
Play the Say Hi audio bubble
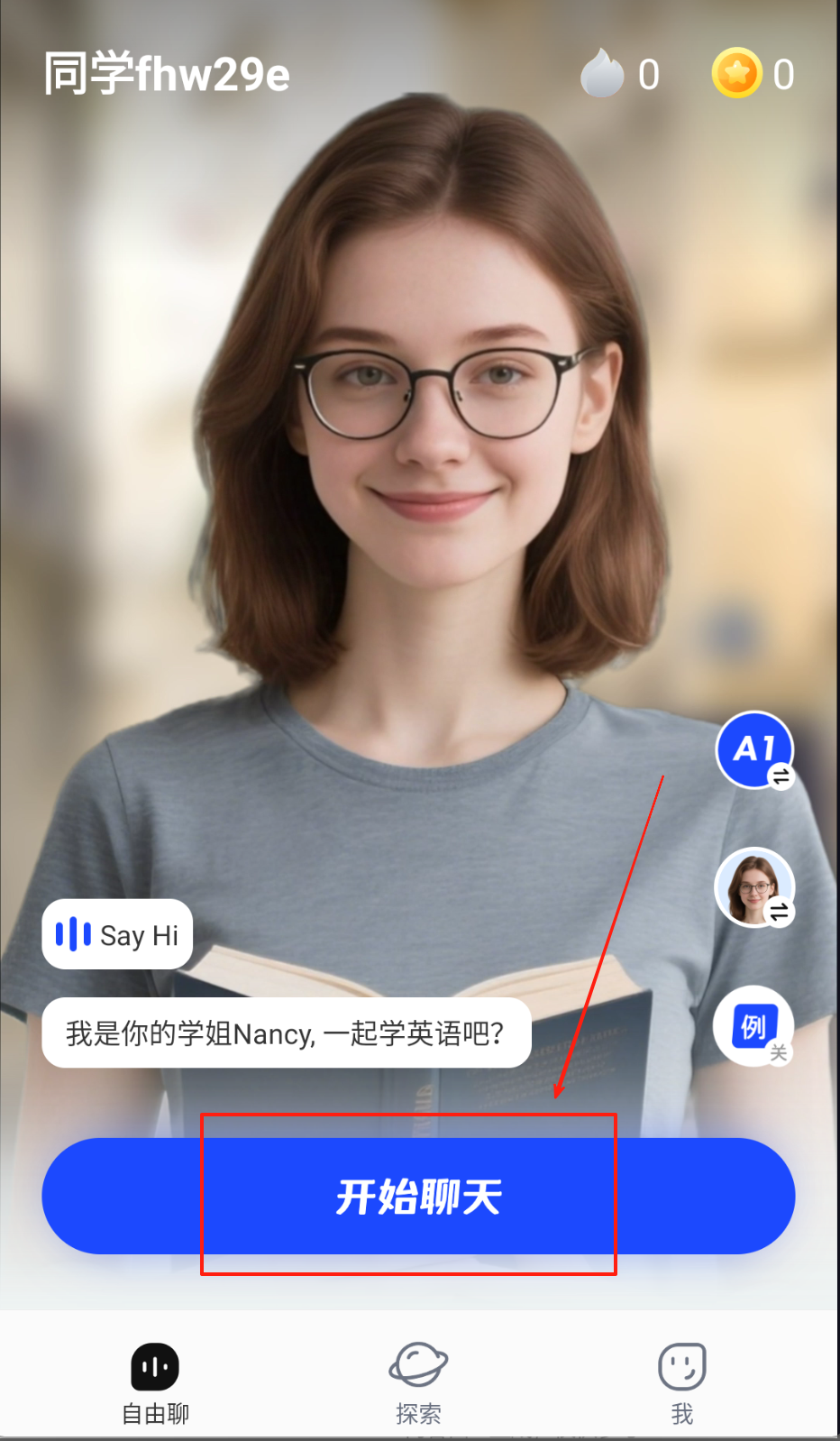(x=117, y=934)
